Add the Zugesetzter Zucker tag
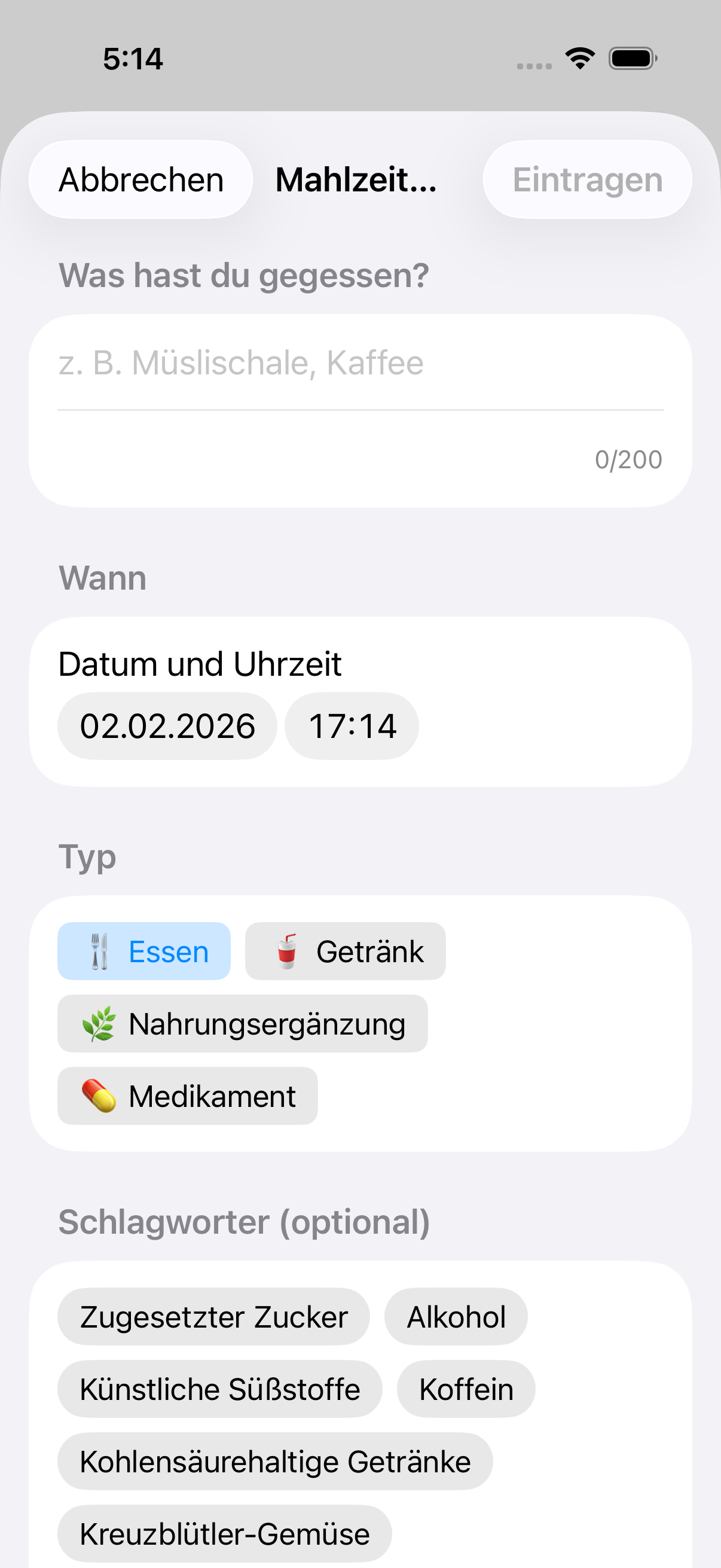 213,1317
